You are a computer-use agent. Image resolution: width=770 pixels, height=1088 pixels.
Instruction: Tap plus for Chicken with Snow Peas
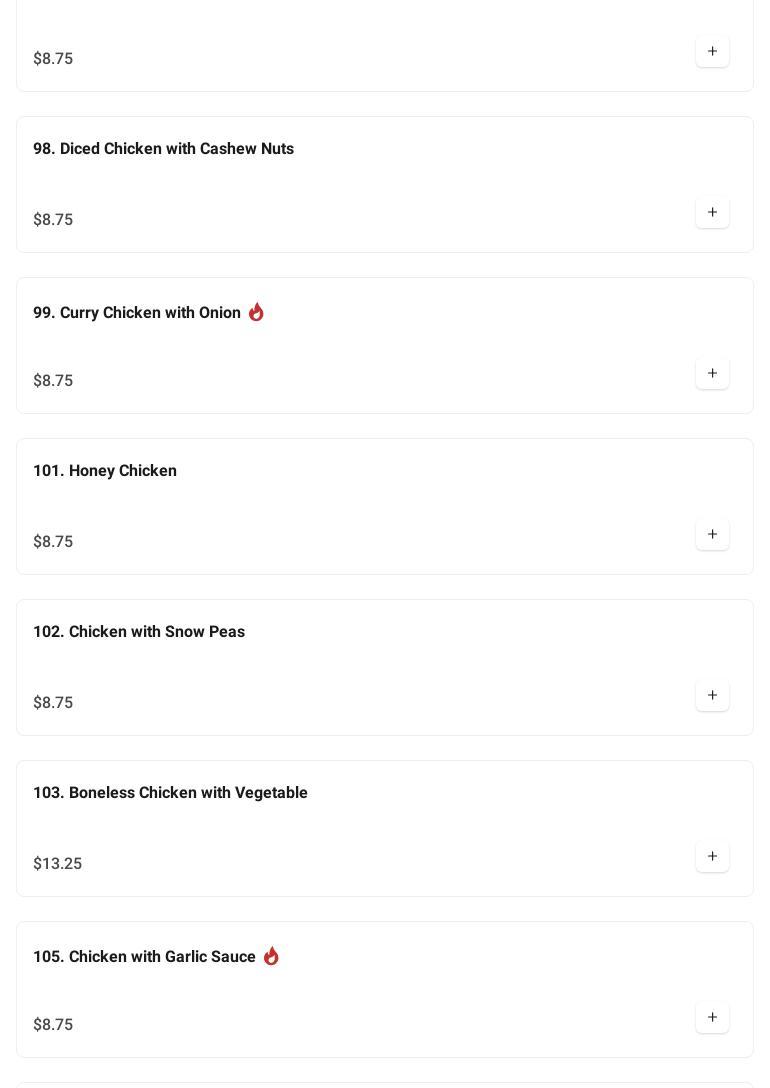click(712, 695)
